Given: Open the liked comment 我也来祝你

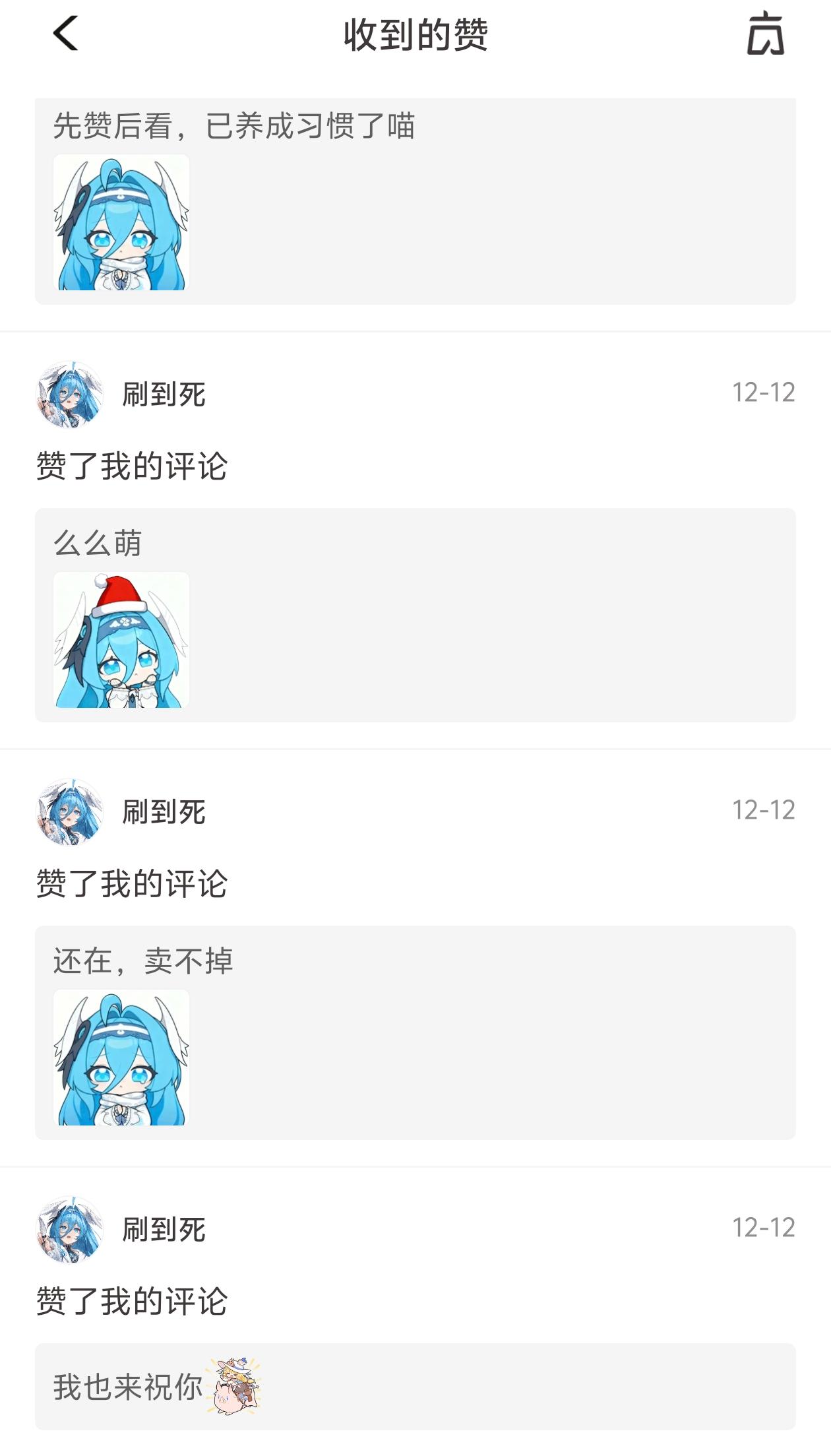Looking at the screenshot, I should (415, 1386).
